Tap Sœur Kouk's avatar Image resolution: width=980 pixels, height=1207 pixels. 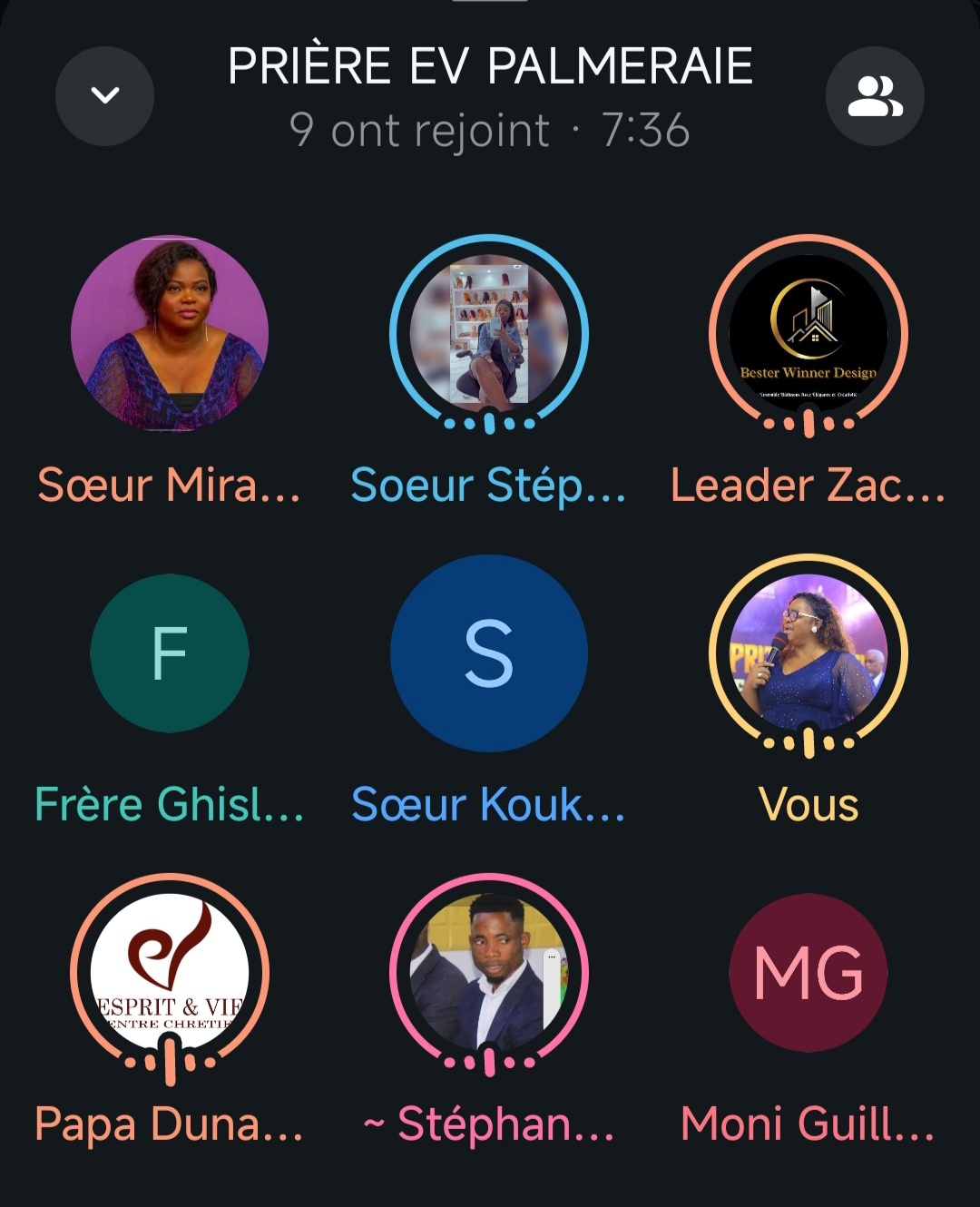click(489, 653)
